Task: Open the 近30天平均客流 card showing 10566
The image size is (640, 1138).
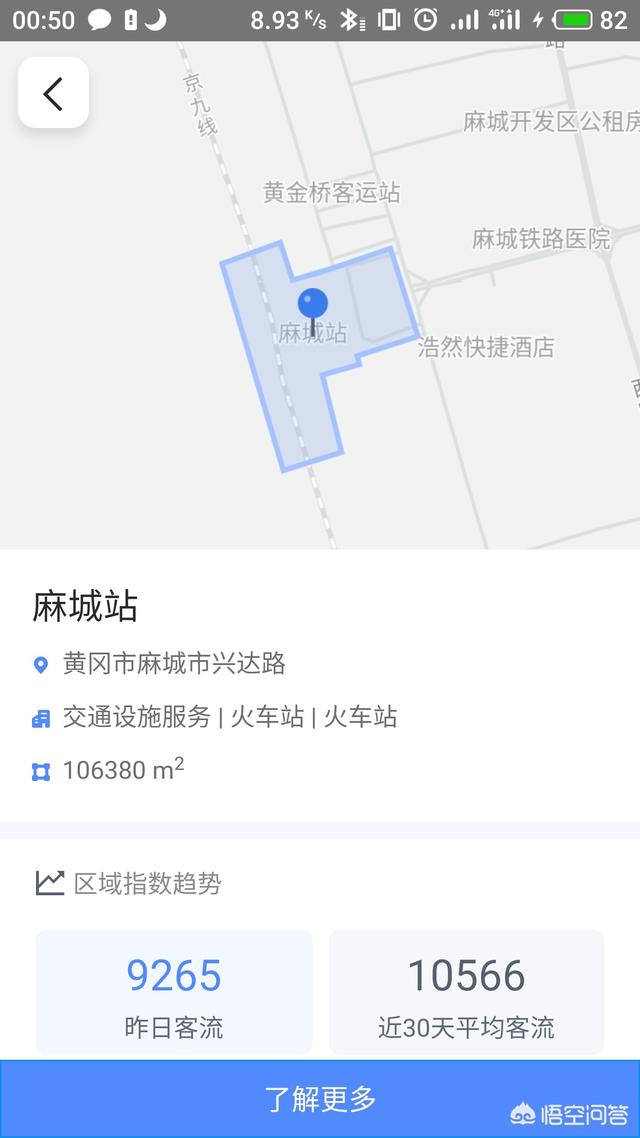Action: pyautogui.click(x=466, y=992)
